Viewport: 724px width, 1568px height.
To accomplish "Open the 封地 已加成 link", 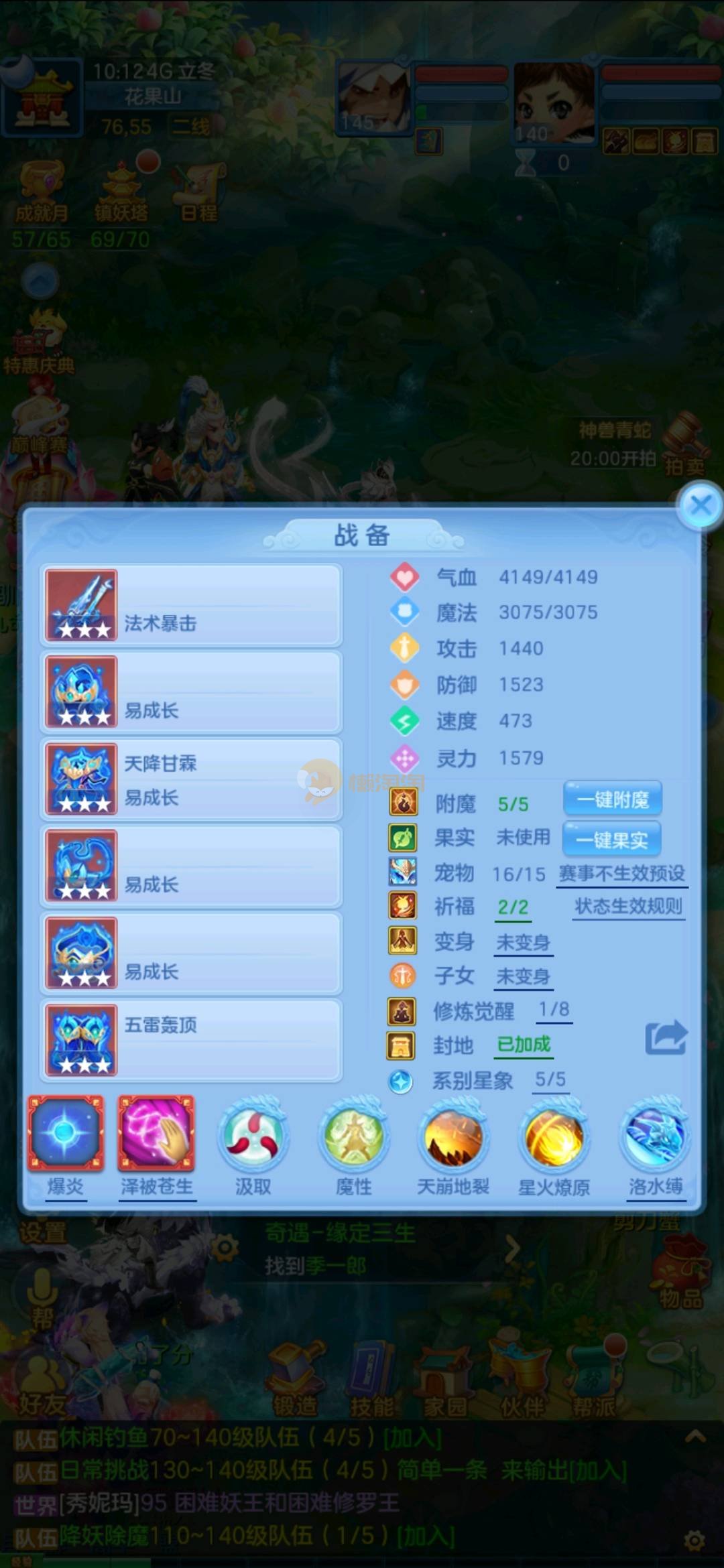I will click(524, 1045).
